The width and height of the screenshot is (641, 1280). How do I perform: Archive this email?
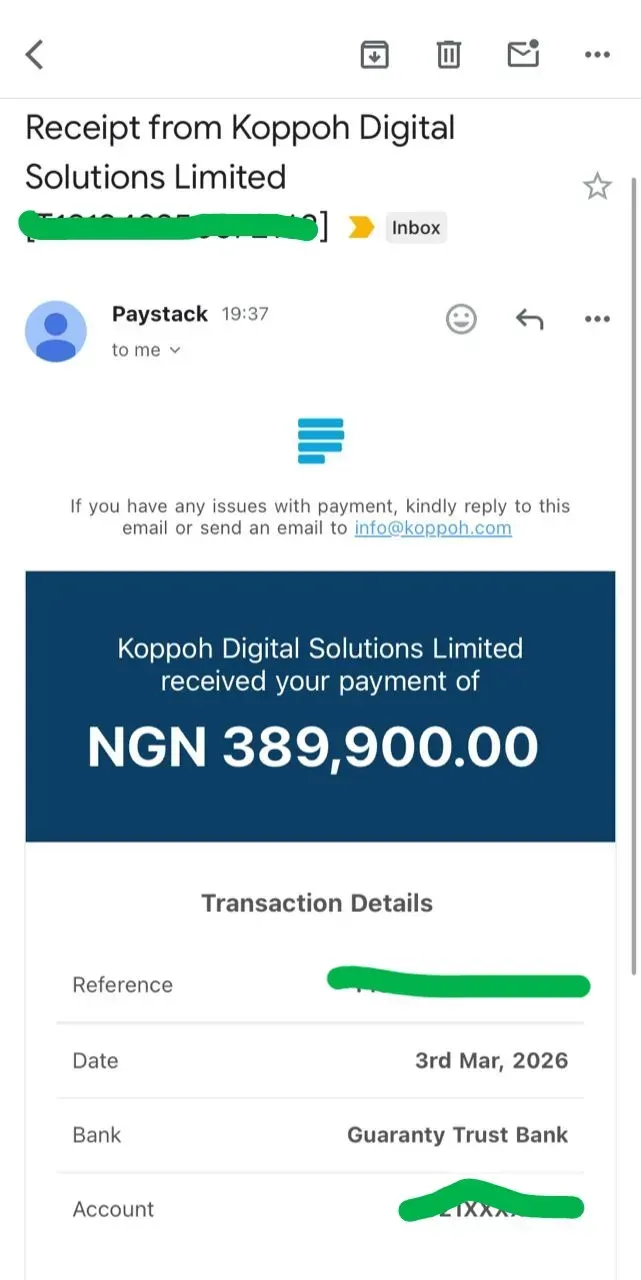coord(374,54)
